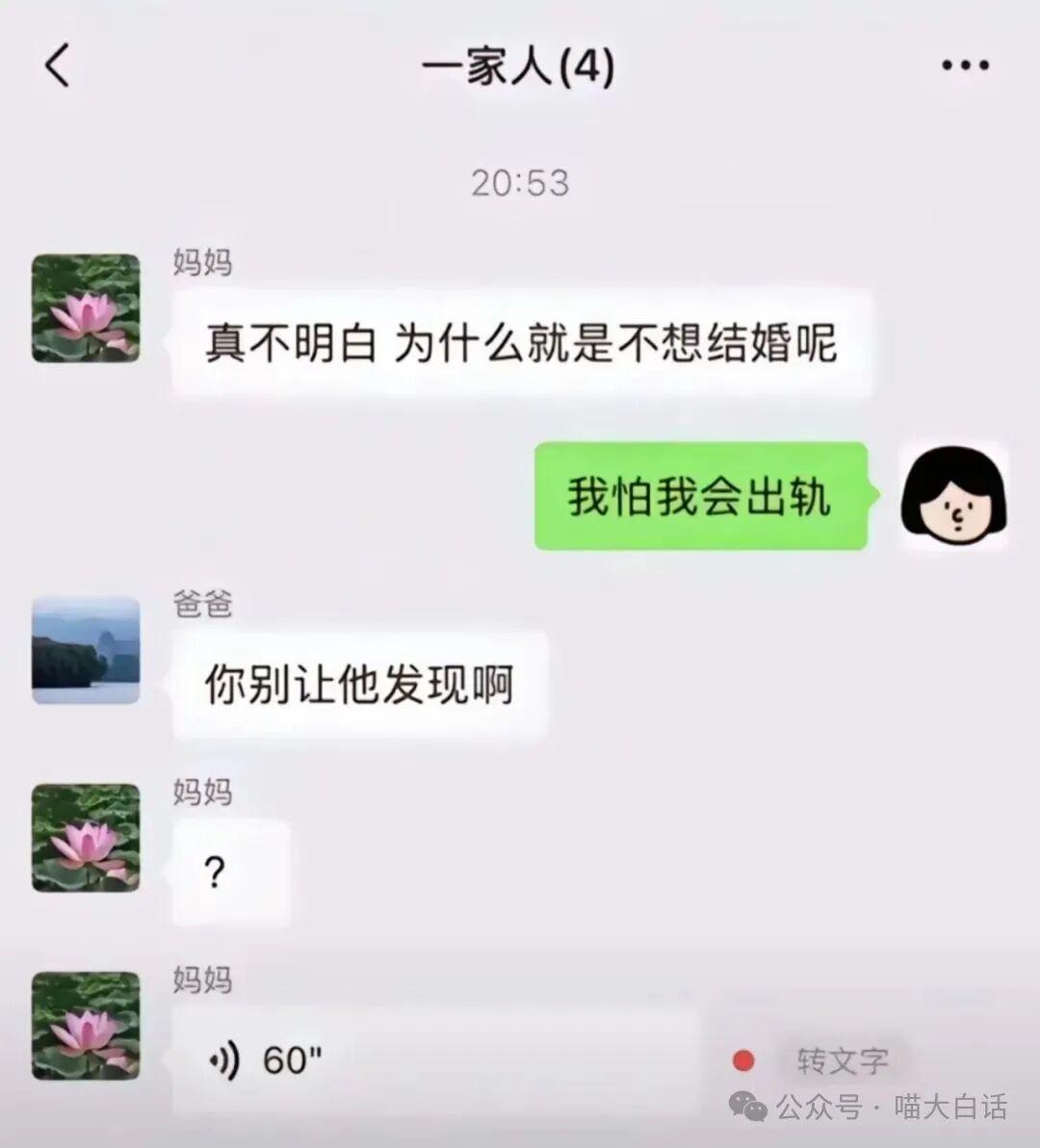
Task: Open my own cartoon-girl avatar profile
Action: pyautogui.click(x=953, y=496)
